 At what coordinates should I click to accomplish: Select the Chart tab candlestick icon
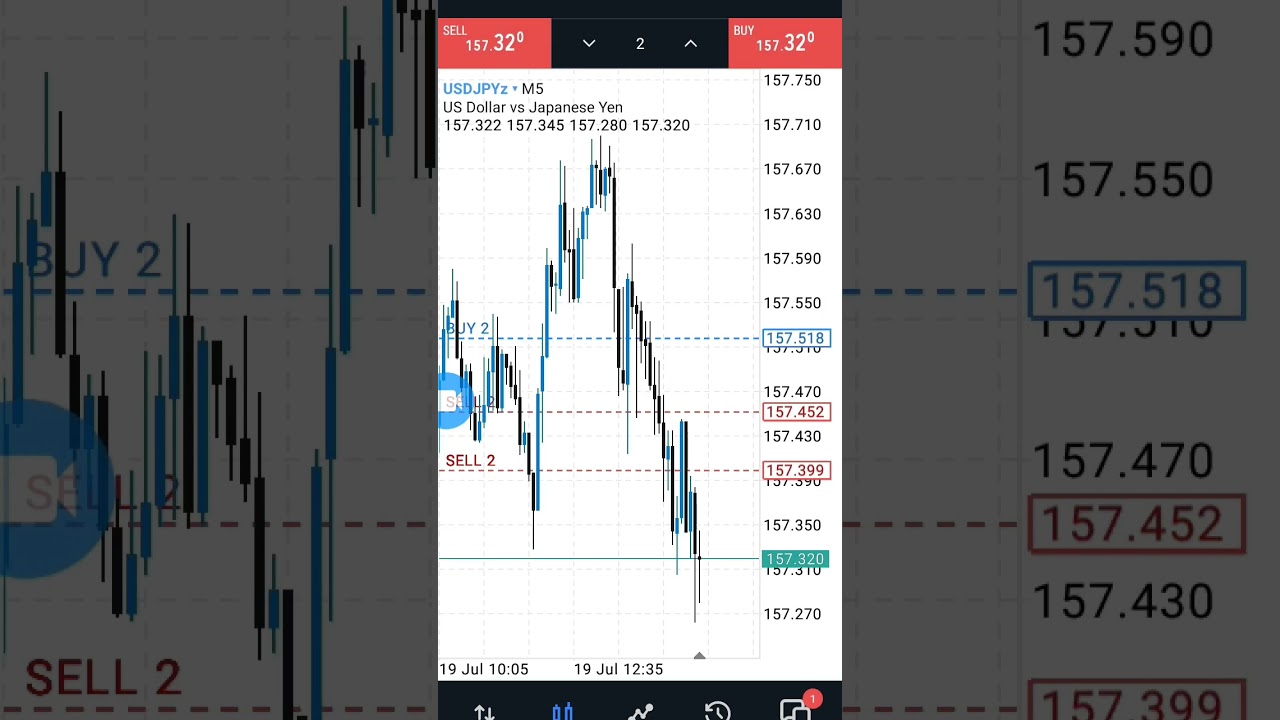(x=562, y=711)
